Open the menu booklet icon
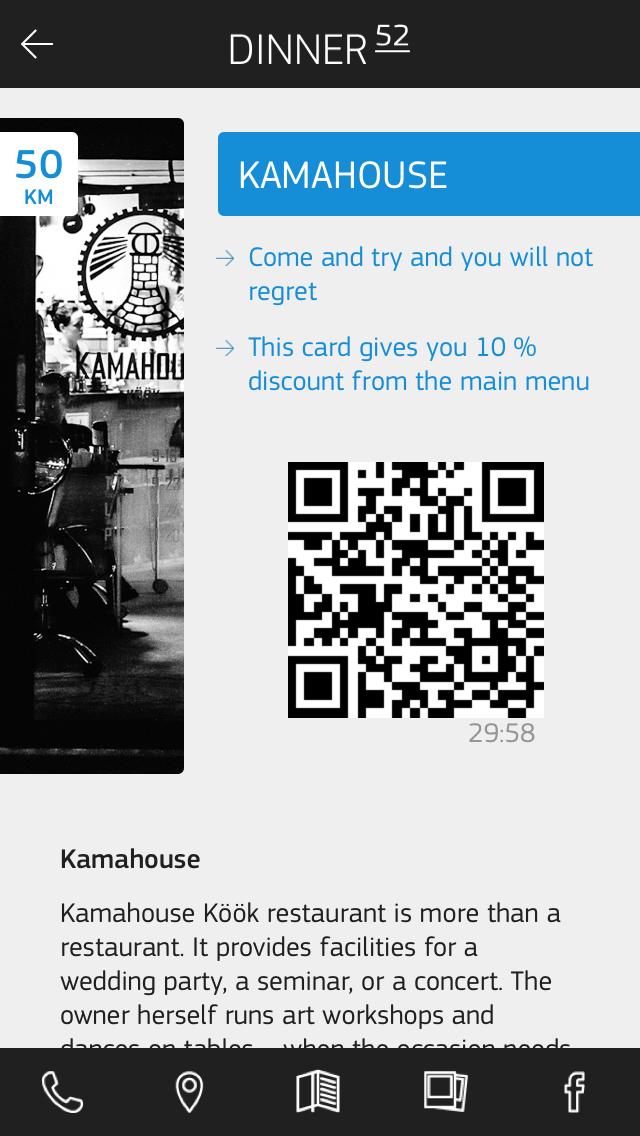 (x=318, y=1092)
